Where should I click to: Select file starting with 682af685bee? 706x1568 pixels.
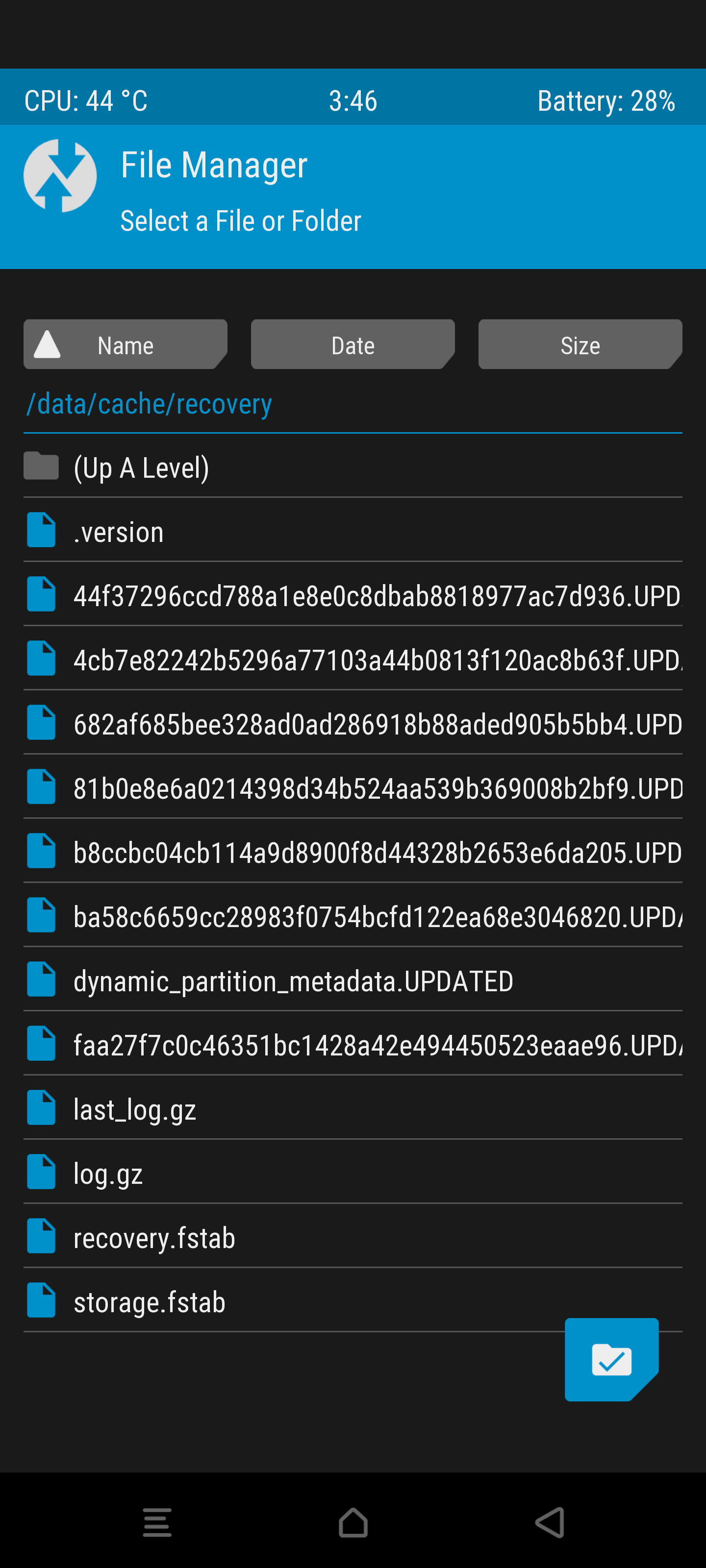point(353,724)
